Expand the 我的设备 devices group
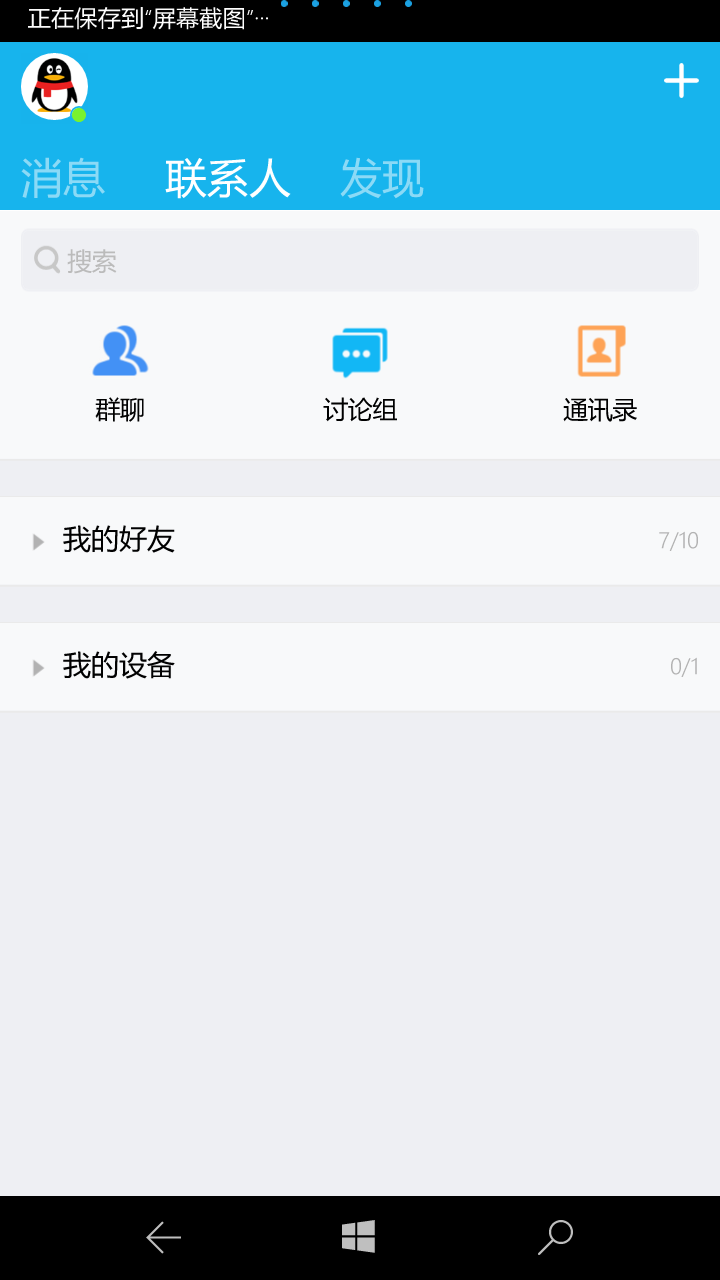 click(x=360, y=667)
